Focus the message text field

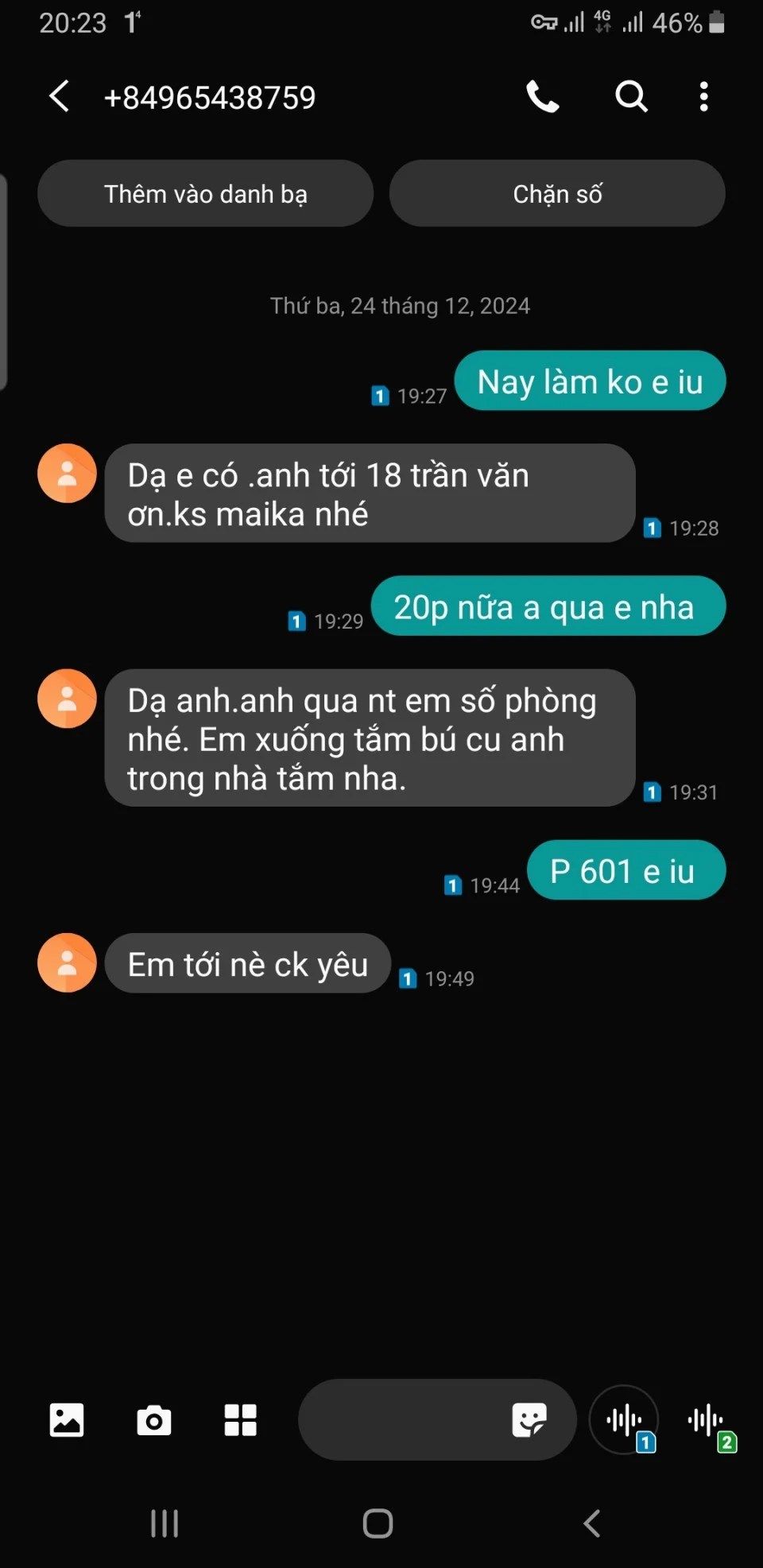(x=401, y=1419)
